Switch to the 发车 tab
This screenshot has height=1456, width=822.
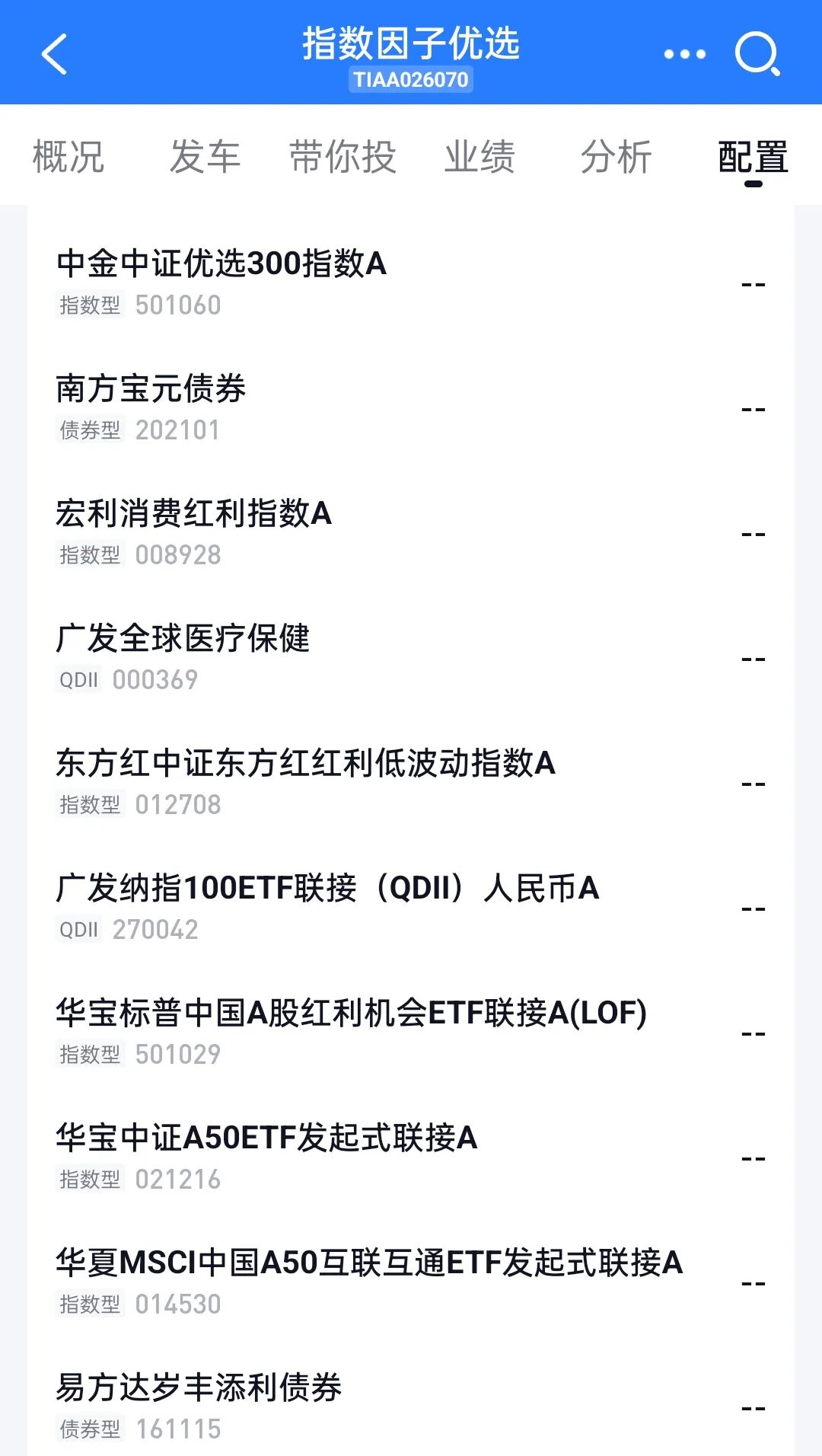point(205,158)
